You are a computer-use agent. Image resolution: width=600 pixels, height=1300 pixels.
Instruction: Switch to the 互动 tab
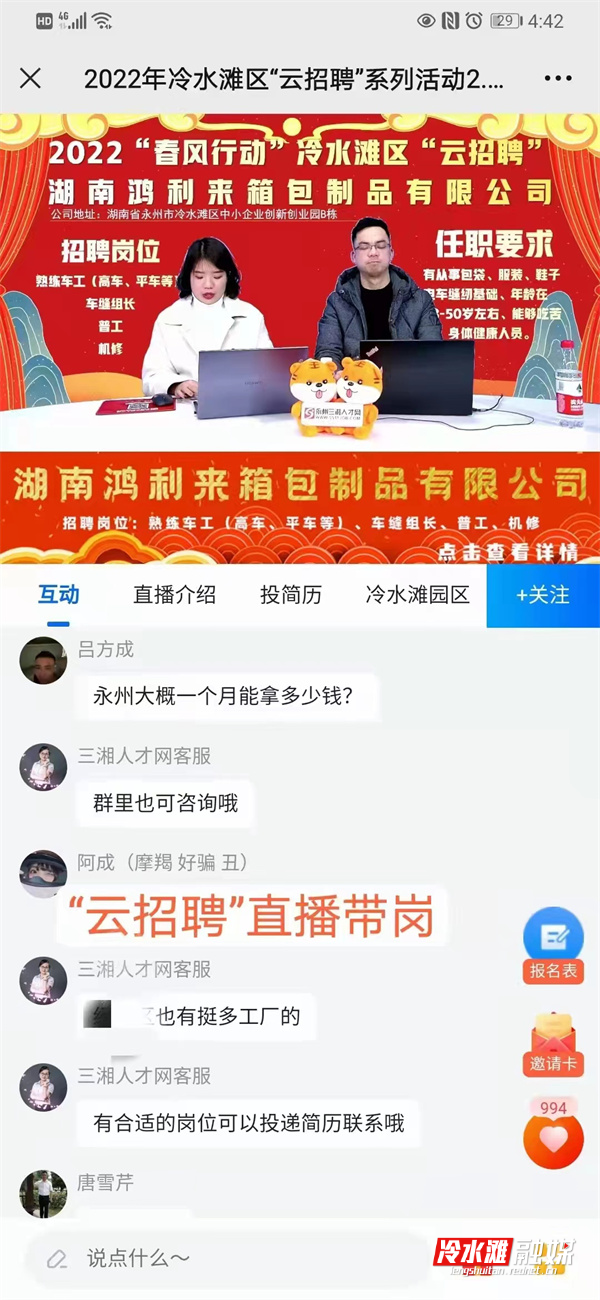coord(58,594)
